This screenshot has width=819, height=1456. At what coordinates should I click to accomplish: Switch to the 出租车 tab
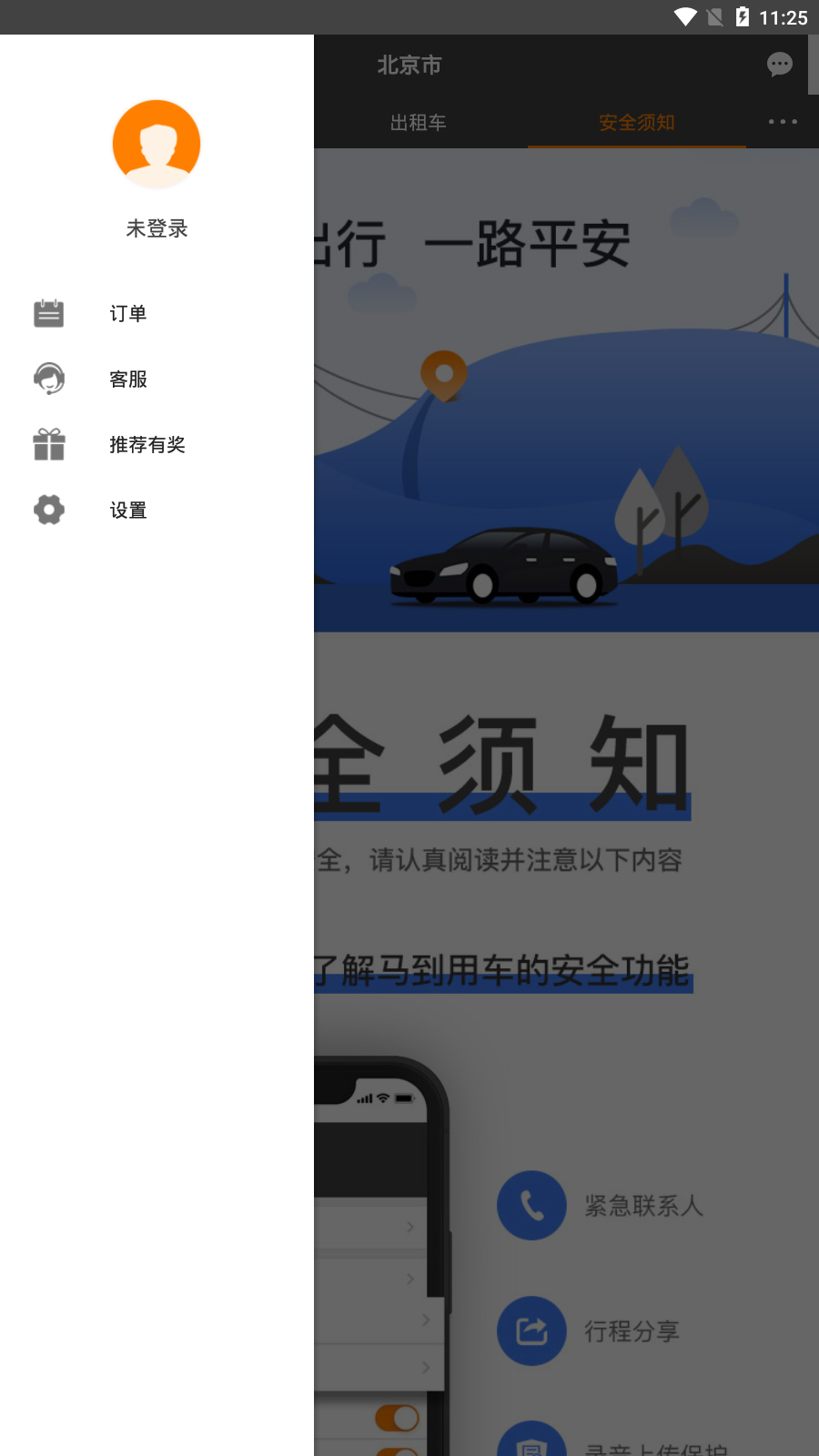[418, 122]
